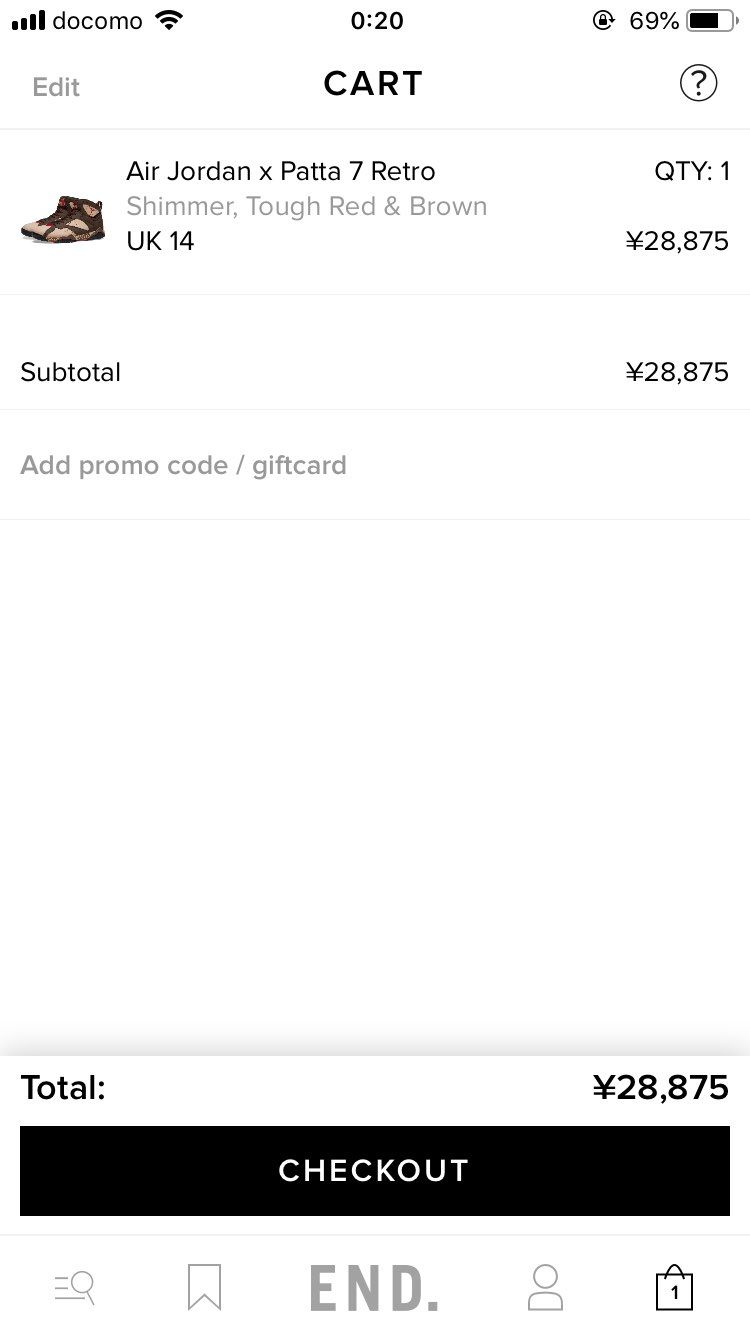
Task: Open the search tab in bottom bar
Action: 75,1286
